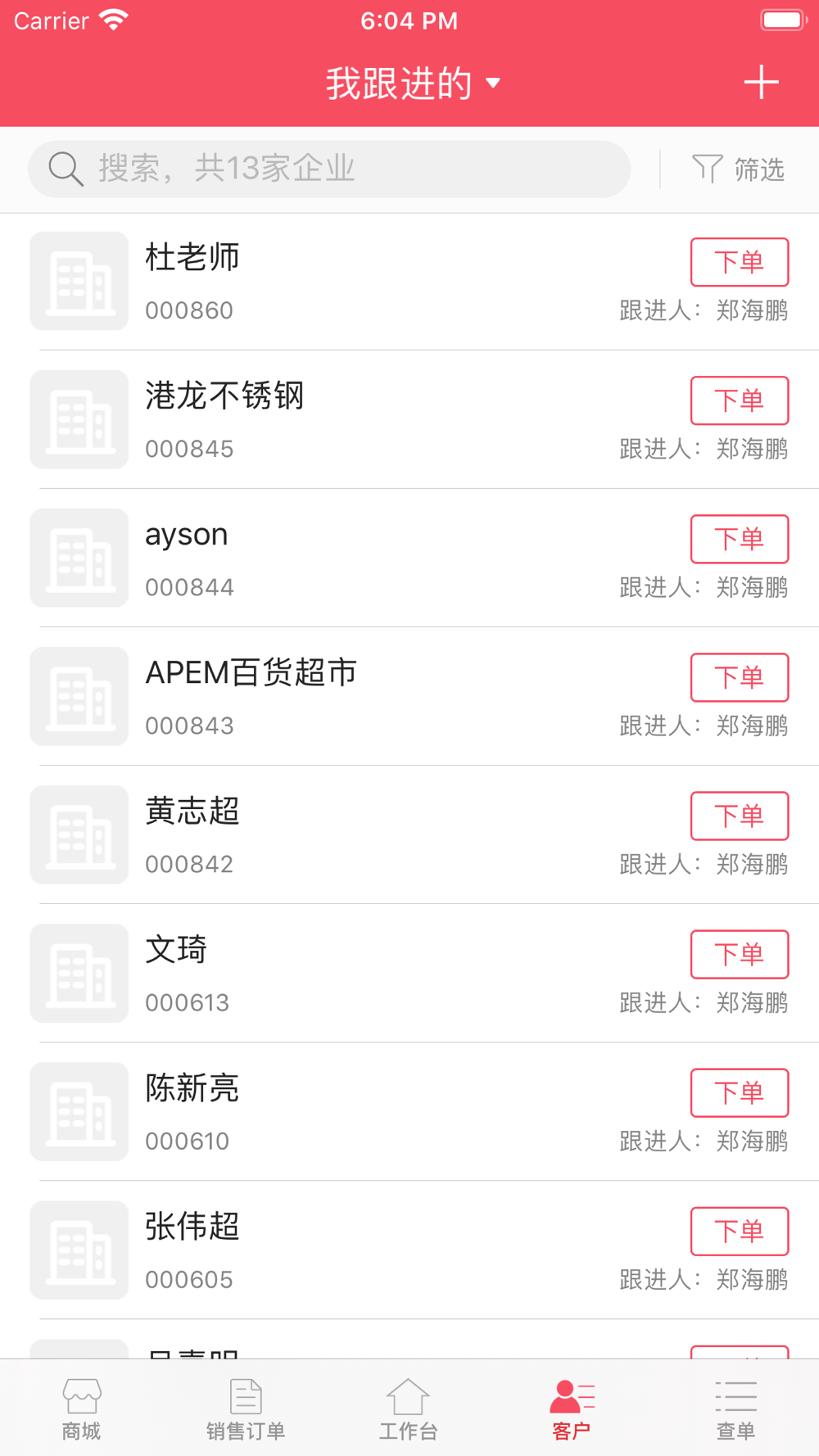Expand the 我跟进的 dropdown
Viewport: 819px width, 1456px height.
point(412,84)
